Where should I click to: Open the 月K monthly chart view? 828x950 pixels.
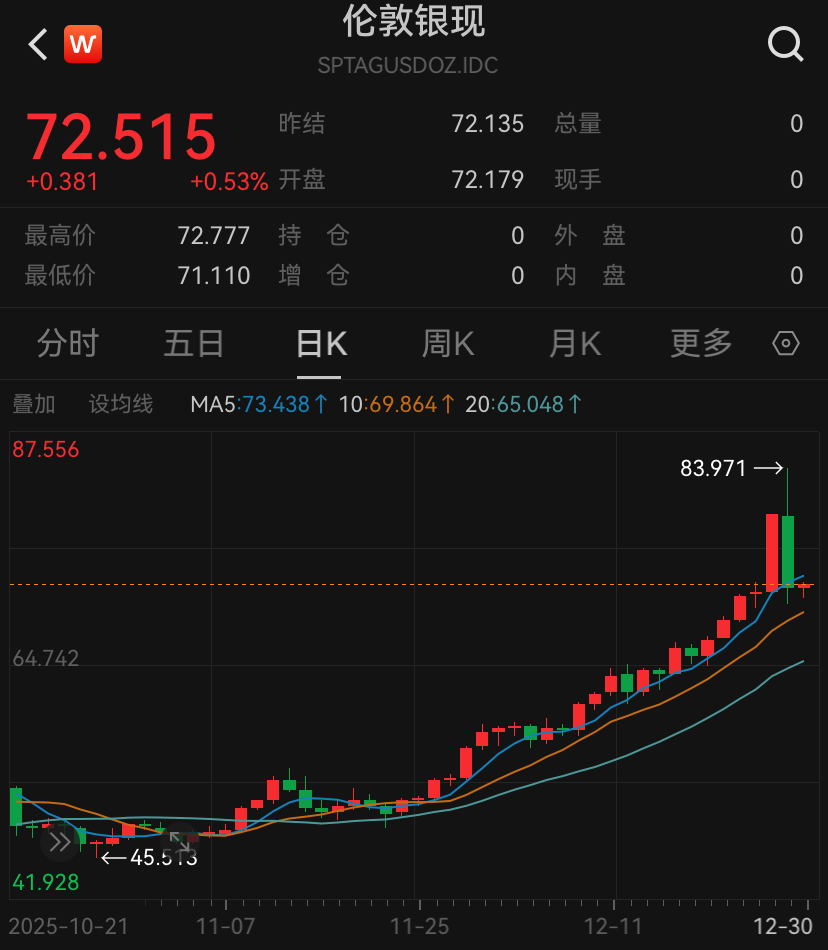pos(574,343)
